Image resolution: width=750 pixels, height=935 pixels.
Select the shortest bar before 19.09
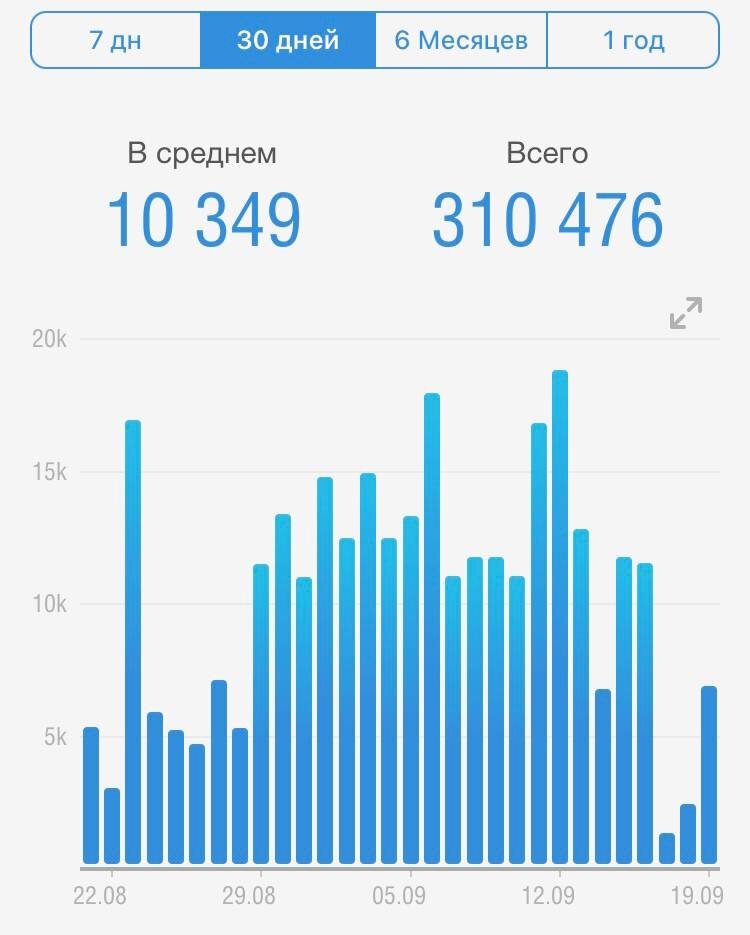coord(667,850)
